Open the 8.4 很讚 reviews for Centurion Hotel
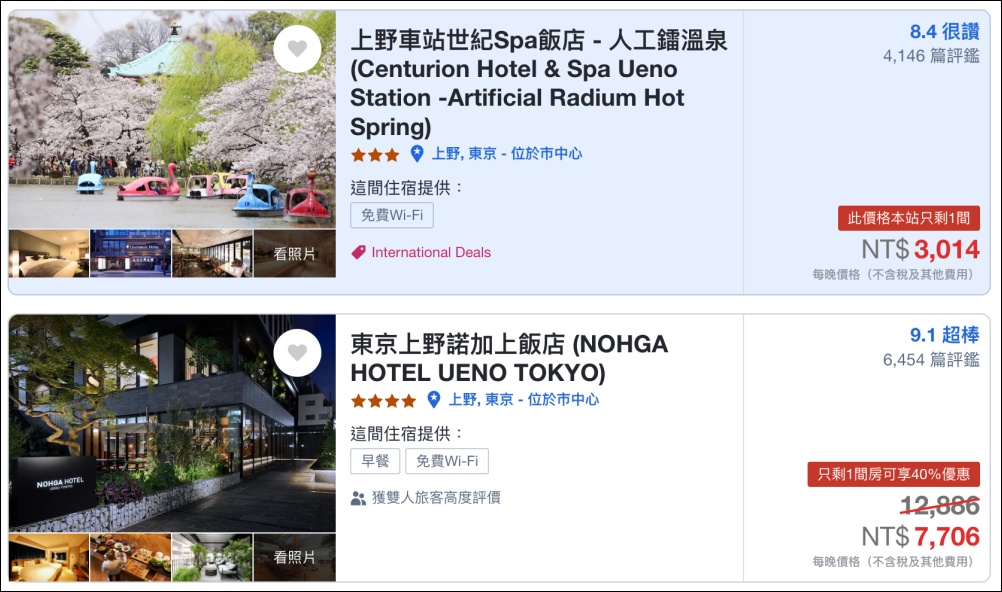Viewport: 1002px width, 592px height. [944, 32]
